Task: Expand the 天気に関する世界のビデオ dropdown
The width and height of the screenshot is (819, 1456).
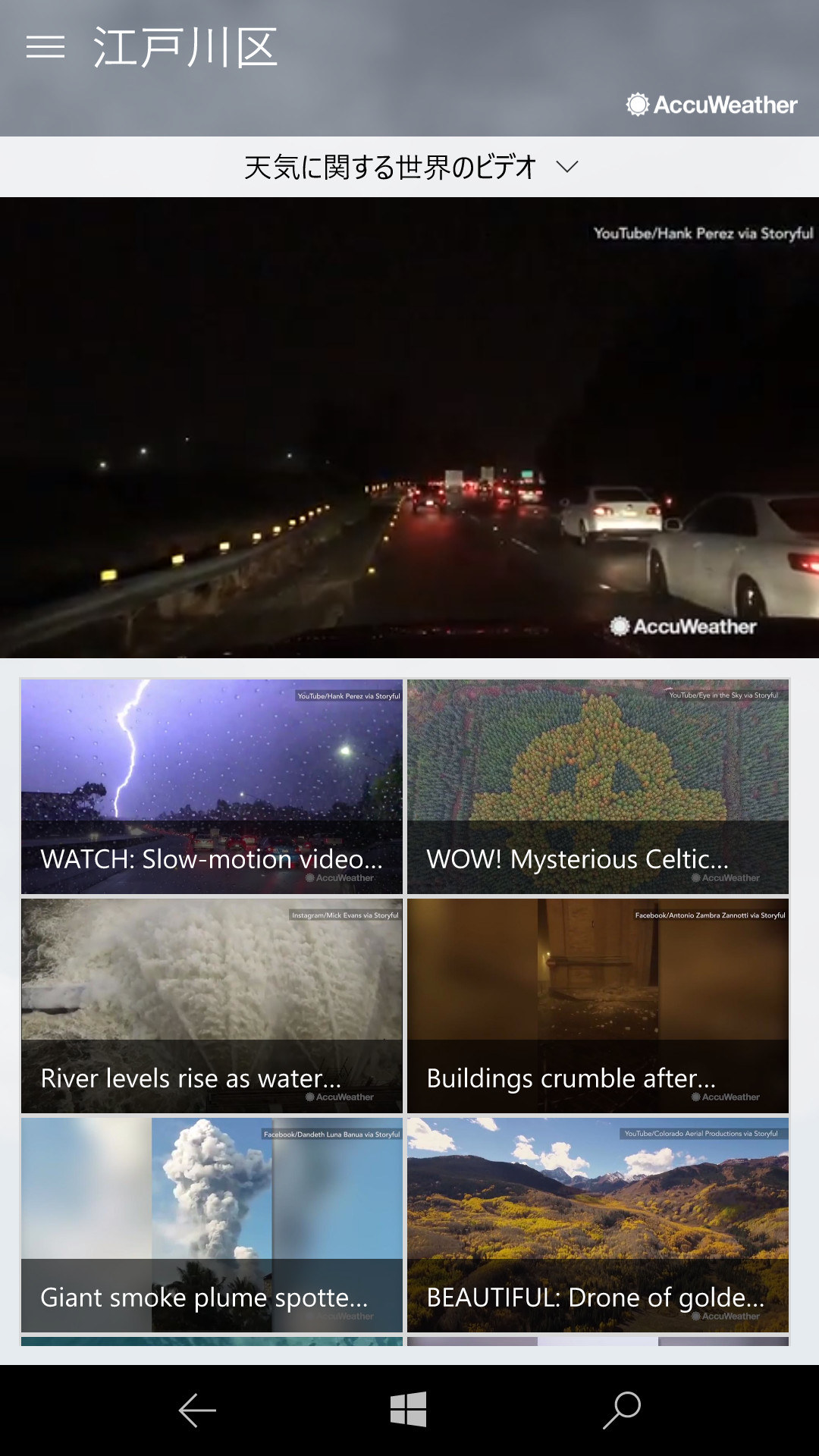Action: click(x=410, y=167)
